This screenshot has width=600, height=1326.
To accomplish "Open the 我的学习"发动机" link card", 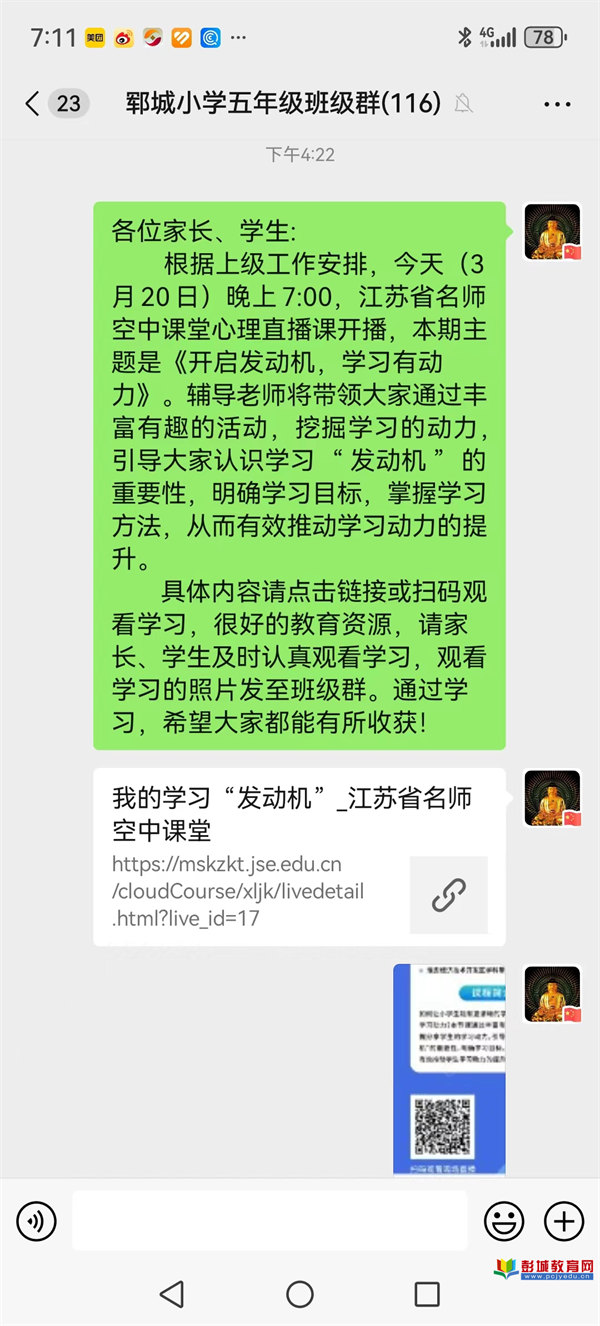I will coord(299,857).
